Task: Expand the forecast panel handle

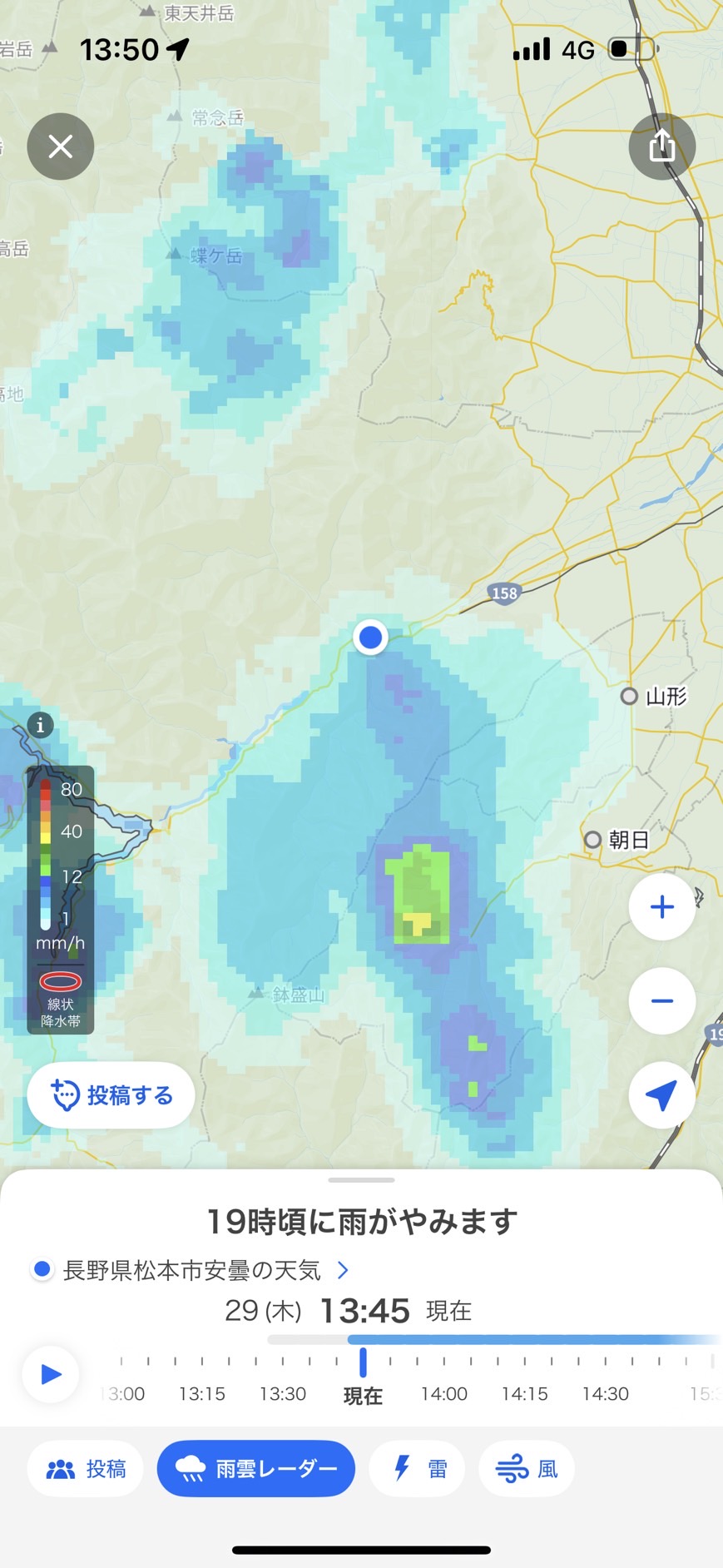Action: click(x=361, y=1180)
